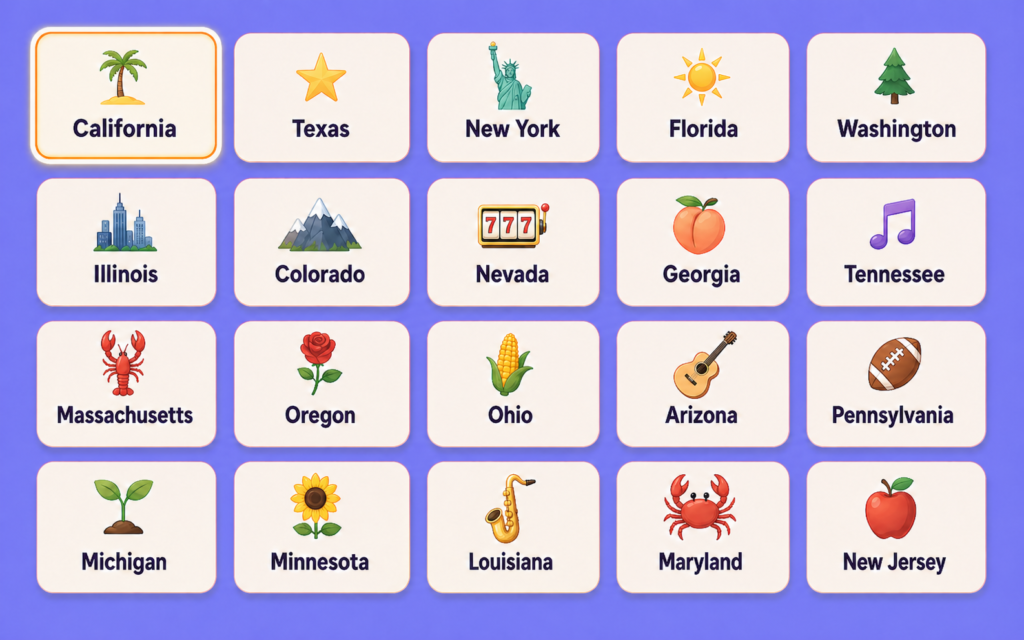The width and height of the screenshot is (1024, 640).
Task: Open the Minnesota card
Action: [321, 527]
